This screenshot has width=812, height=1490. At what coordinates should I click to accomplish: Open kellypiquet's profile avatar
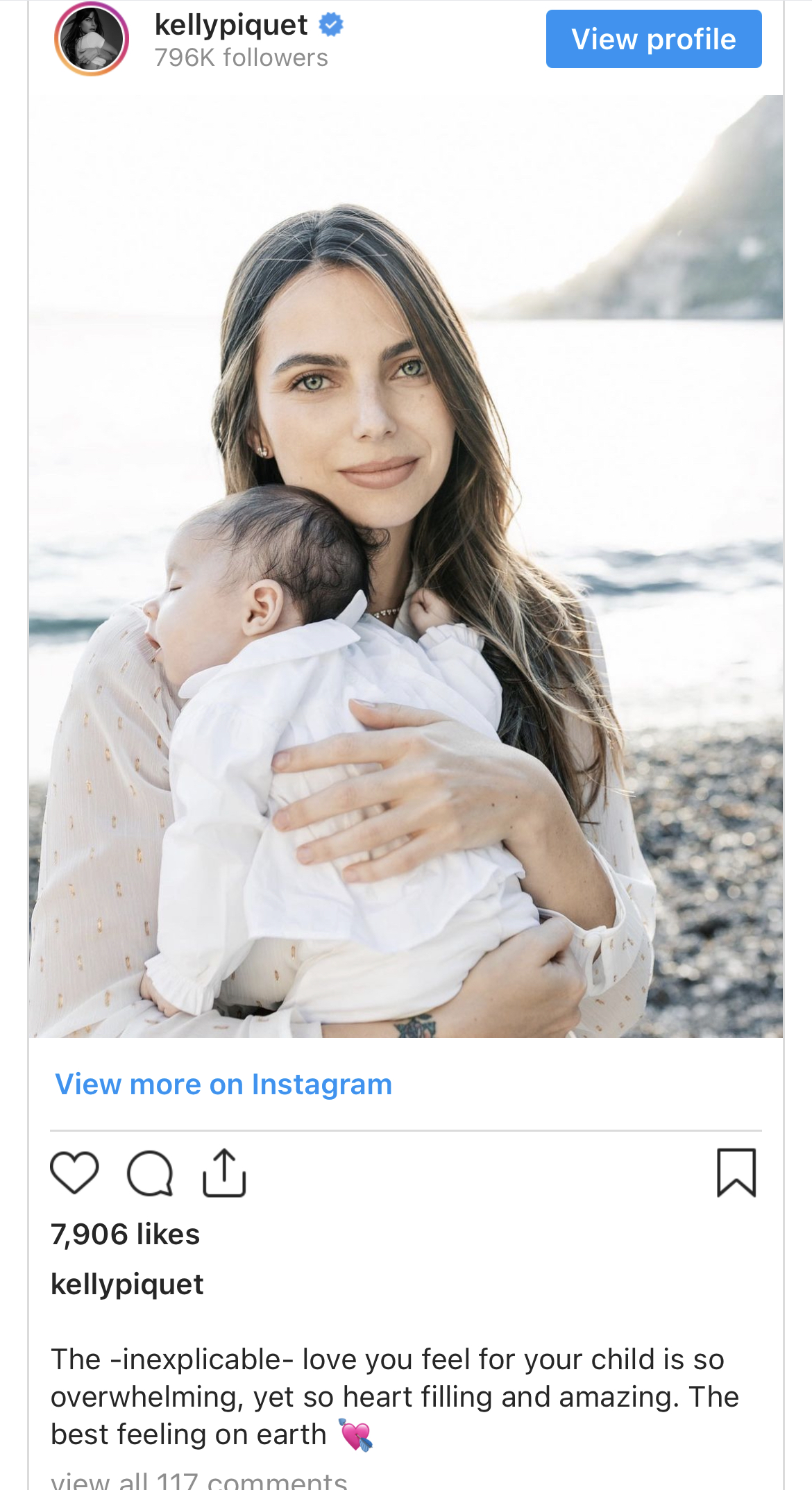(92, 39)
